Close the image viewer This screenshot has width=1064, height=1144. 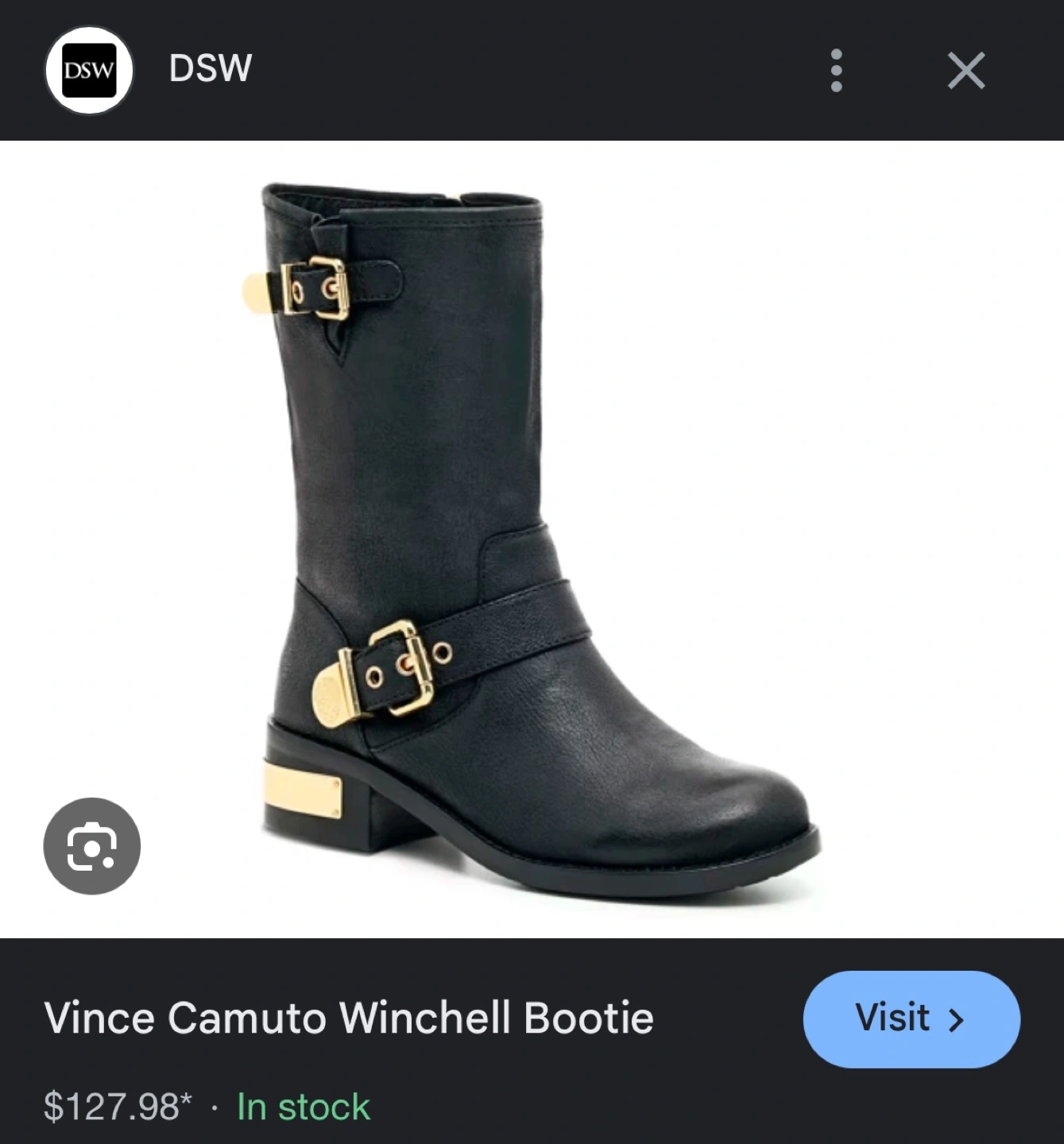966,71
